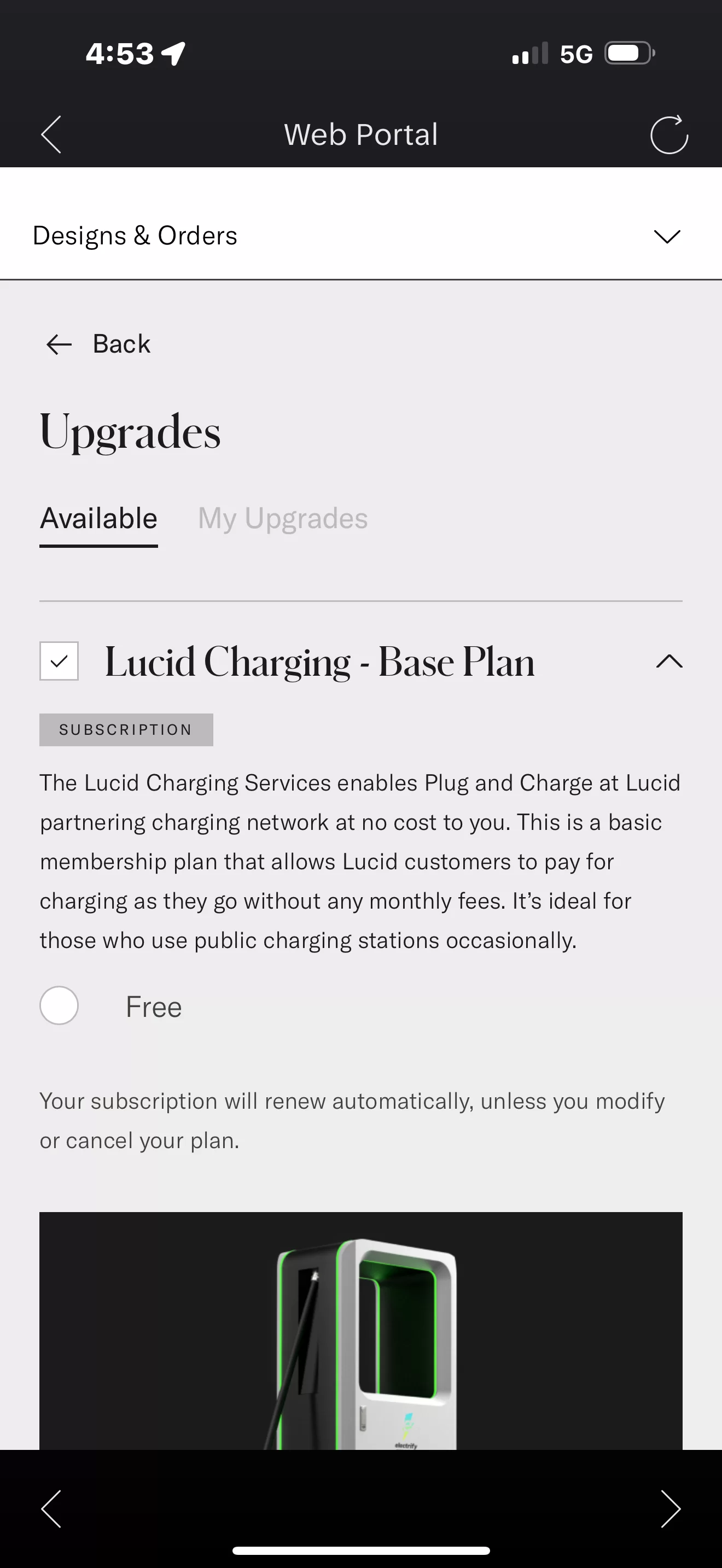The height and width of the screenshot is (1568, 722).
Task: Uncheck the Lucid Charging - Base Plan checkbox
Action: pyautogui.click(x=59, y=661)
